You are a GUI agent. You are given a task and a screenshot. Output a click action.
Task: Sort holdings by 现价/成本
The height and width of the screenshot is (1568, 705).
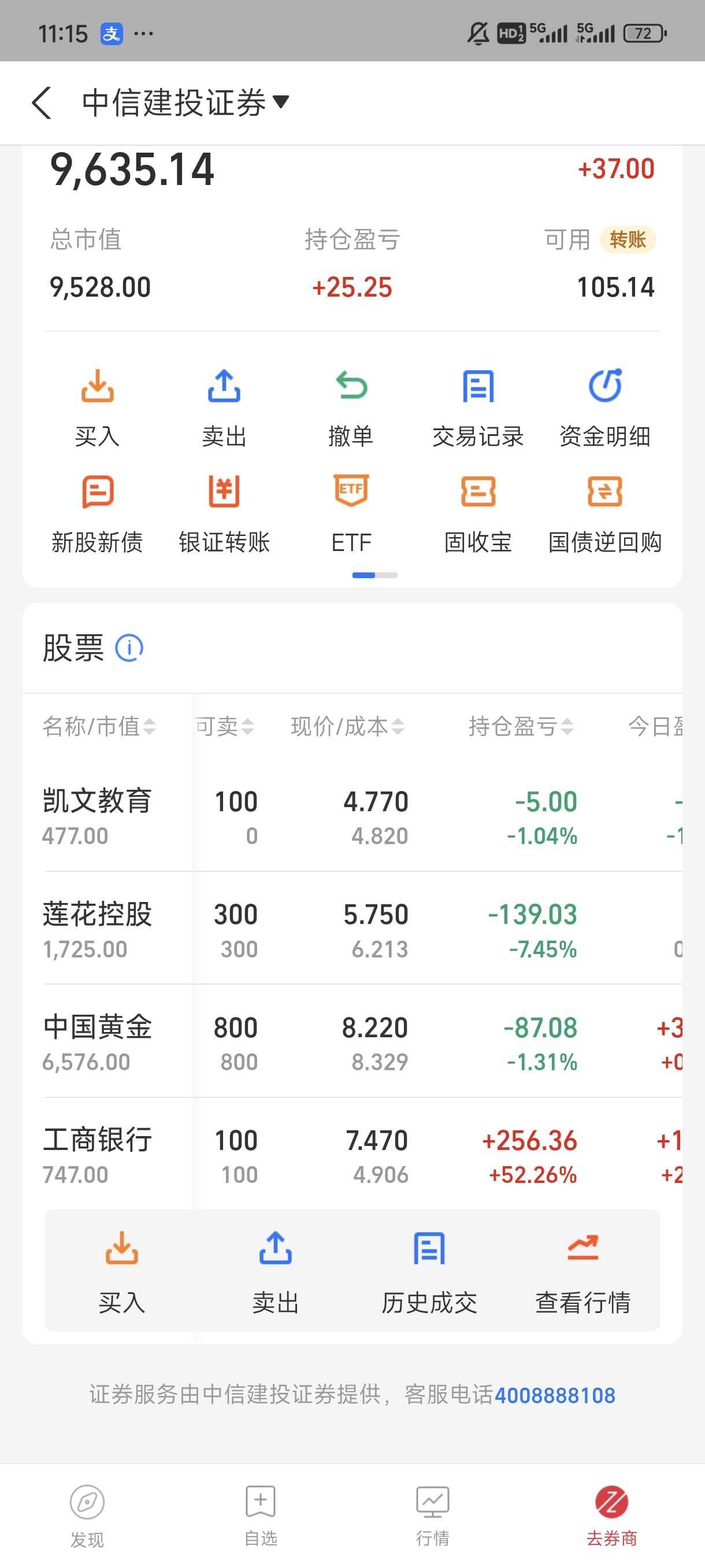click(x=347, y=726)
